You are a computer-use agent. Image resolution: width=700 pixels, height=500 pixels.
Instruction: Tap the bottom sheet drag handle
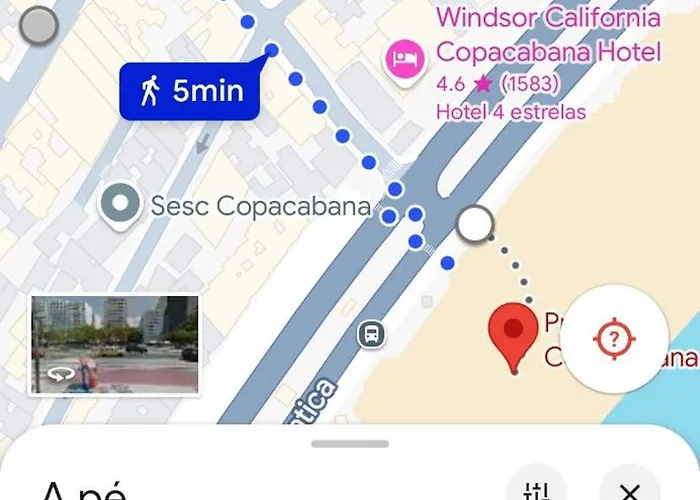pyautogui.click(x=350, y=443)
